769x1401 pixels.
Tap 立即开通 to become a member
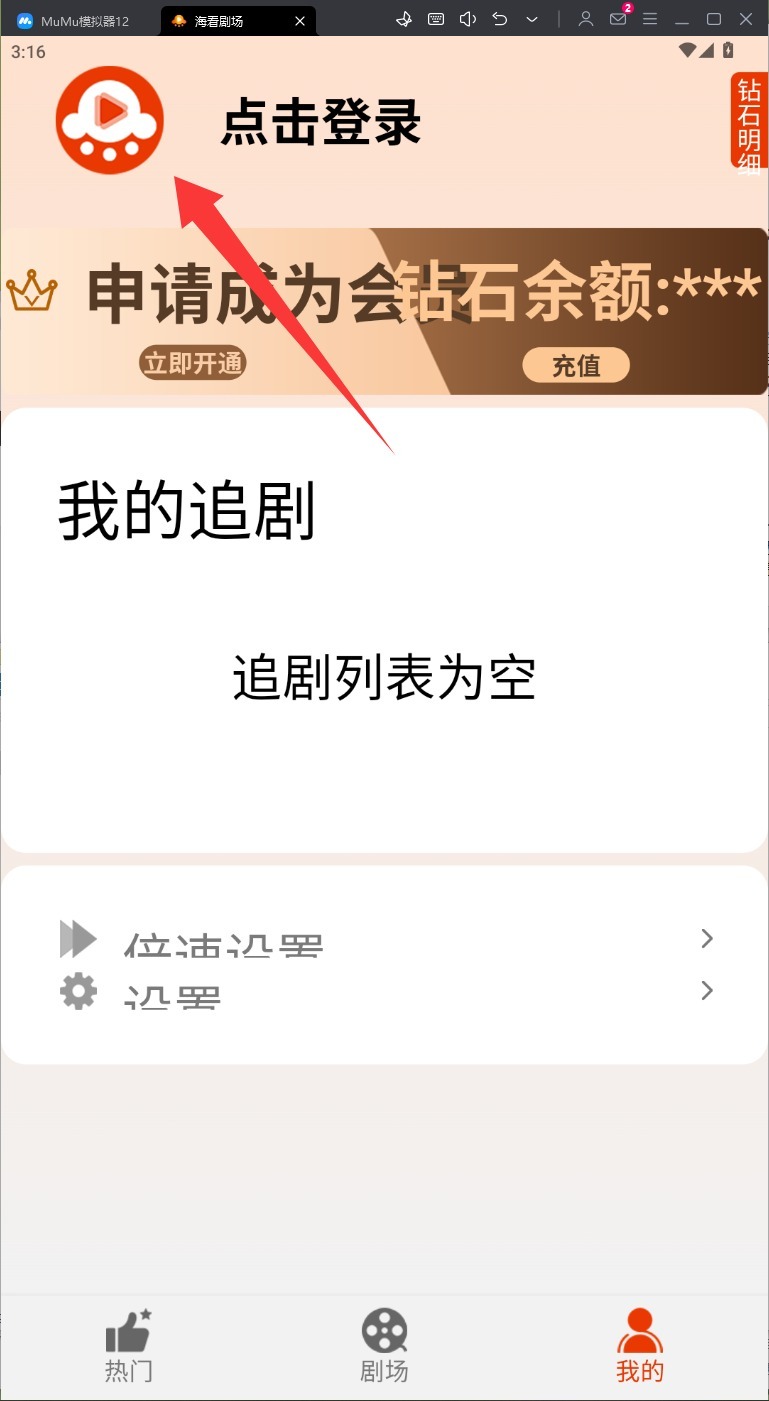pyautogui.click(x=192, y=363)
